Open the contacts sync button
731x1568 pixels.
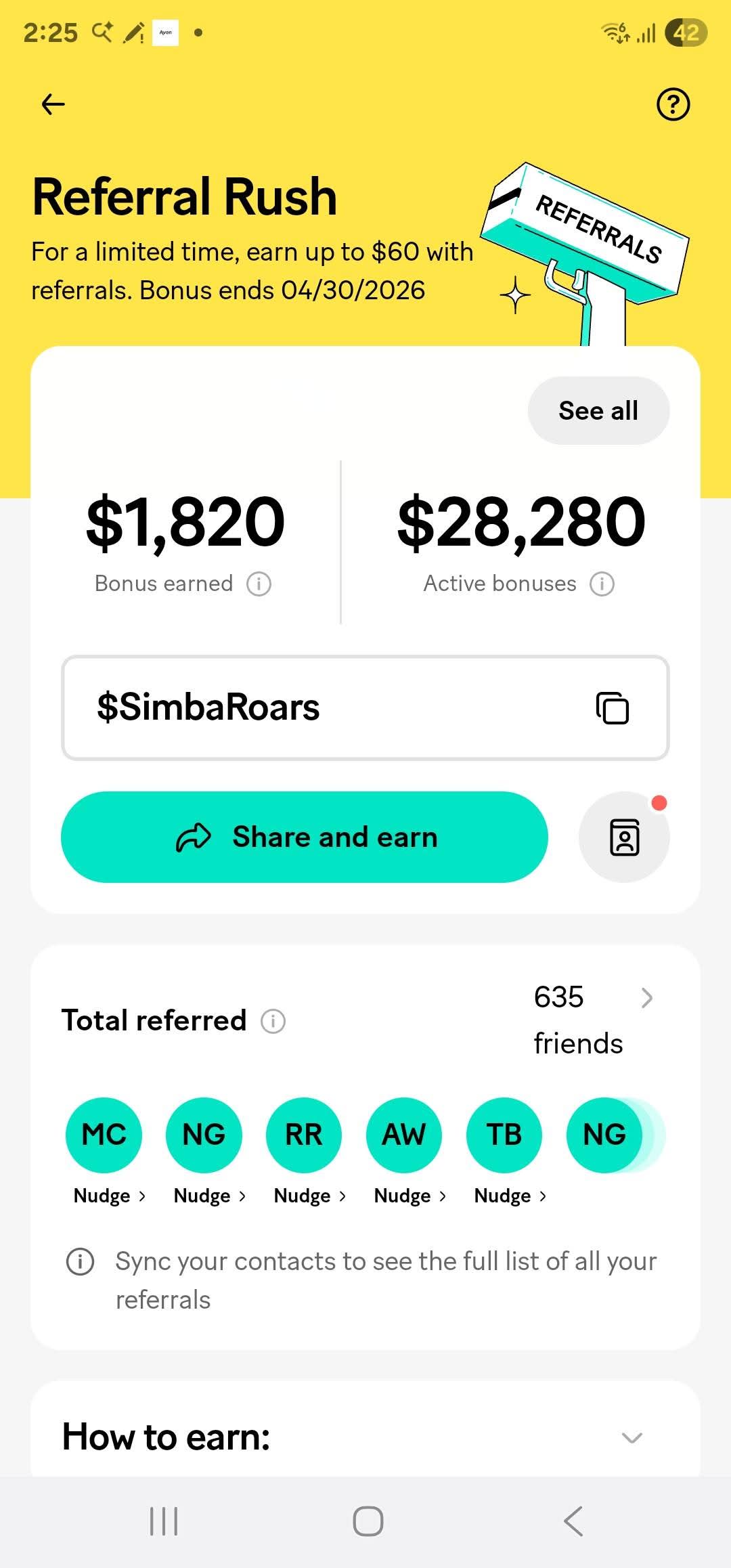click(x=624, y=837)
